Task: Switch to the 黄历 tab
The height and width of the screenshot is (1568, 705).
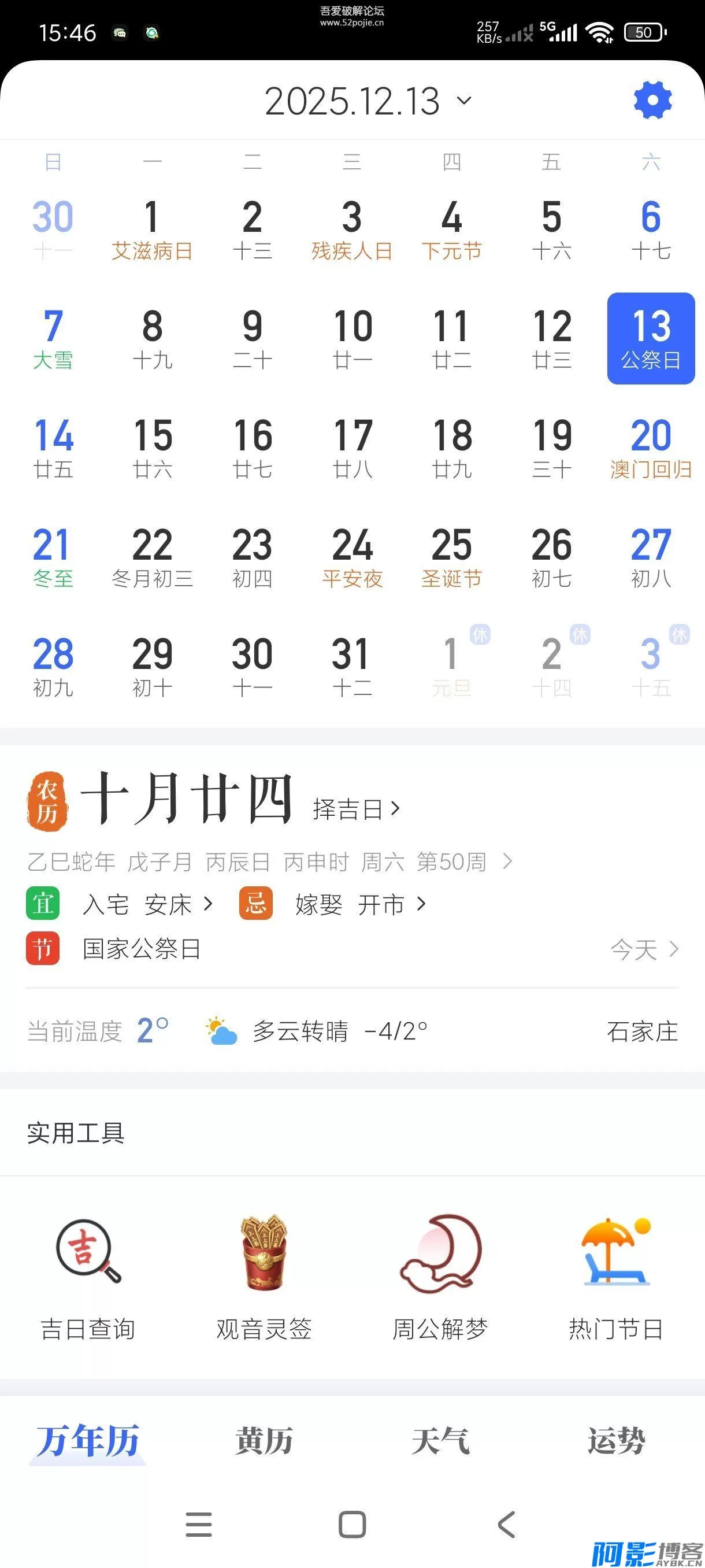Action: point(264,1441)
